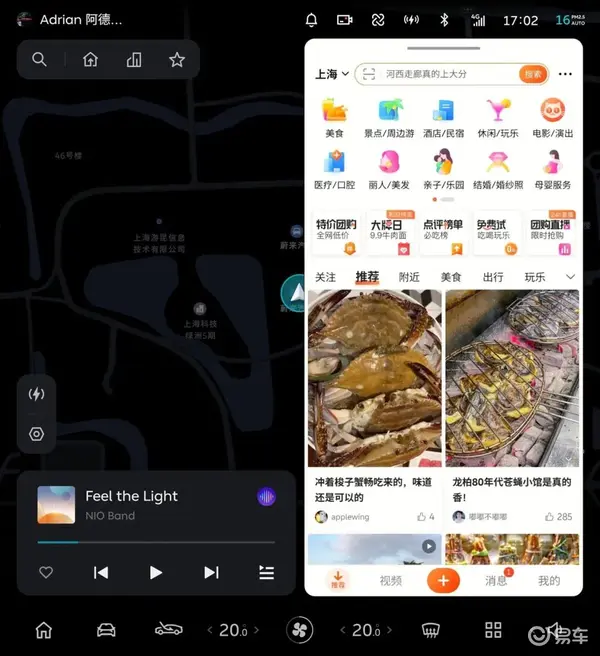Skip to the next track
This screenshot has height=656, width=600.
point(211,572)
